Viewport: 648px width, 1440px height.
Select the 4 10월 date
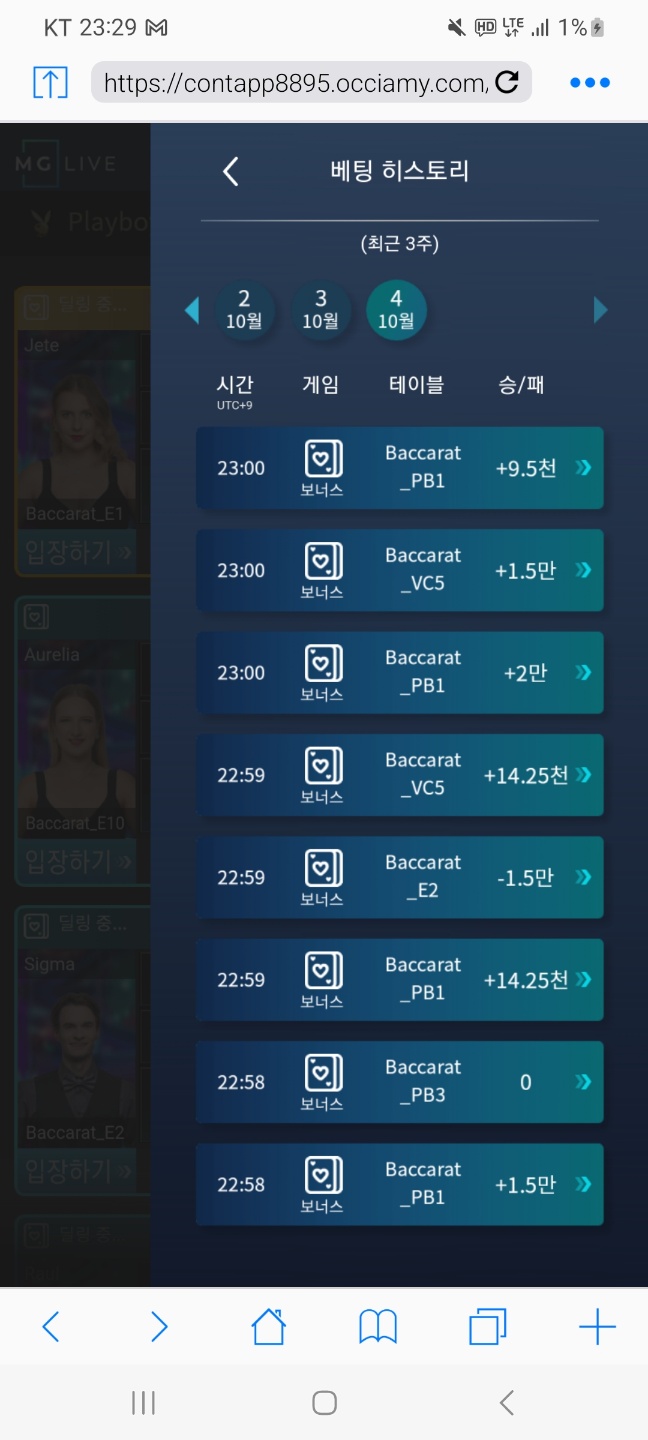click(x=396, y=310)
